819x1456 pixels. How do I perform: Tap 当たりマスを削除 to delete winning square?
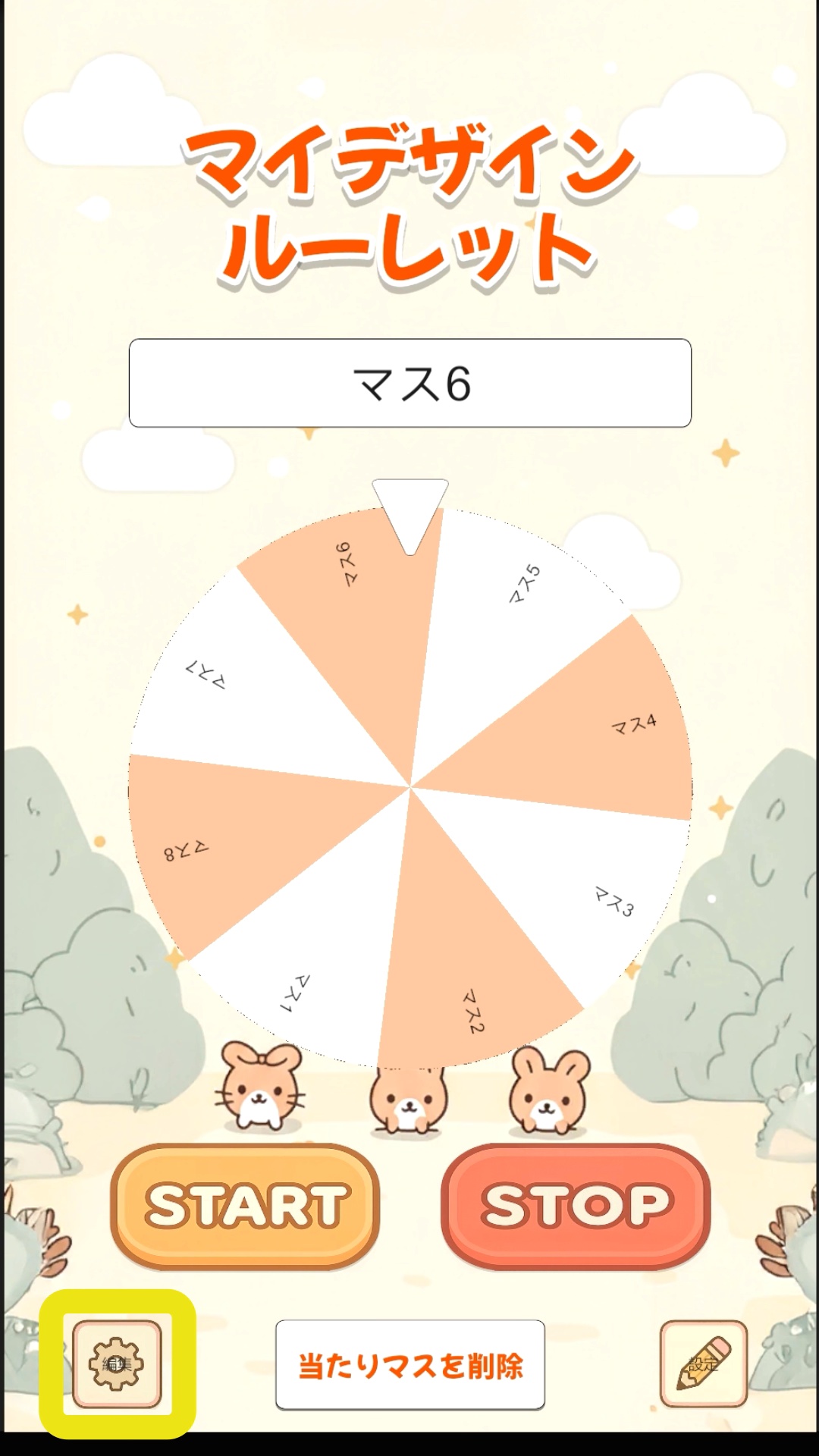(x=410, y=1365)
